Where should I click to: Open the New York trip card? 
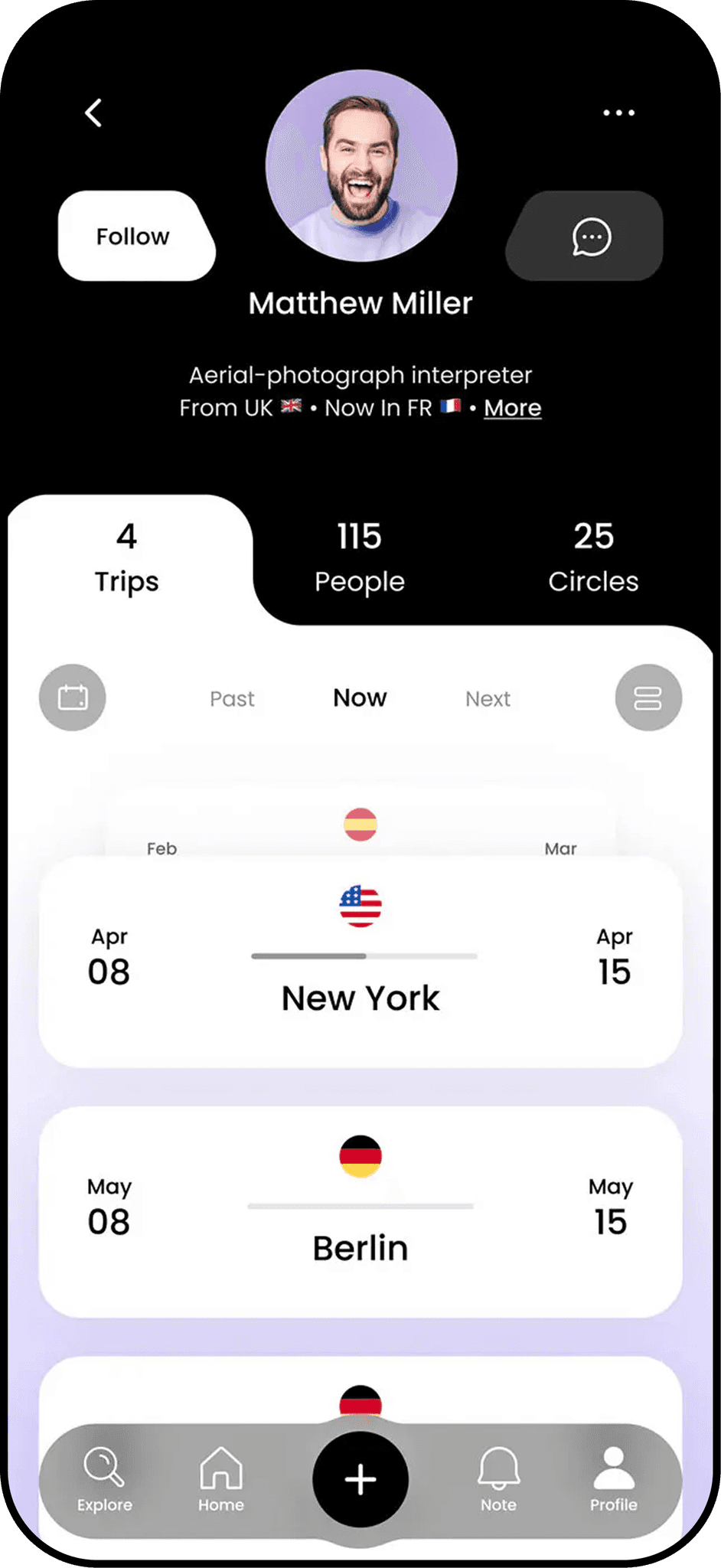(x=360, y=962)
